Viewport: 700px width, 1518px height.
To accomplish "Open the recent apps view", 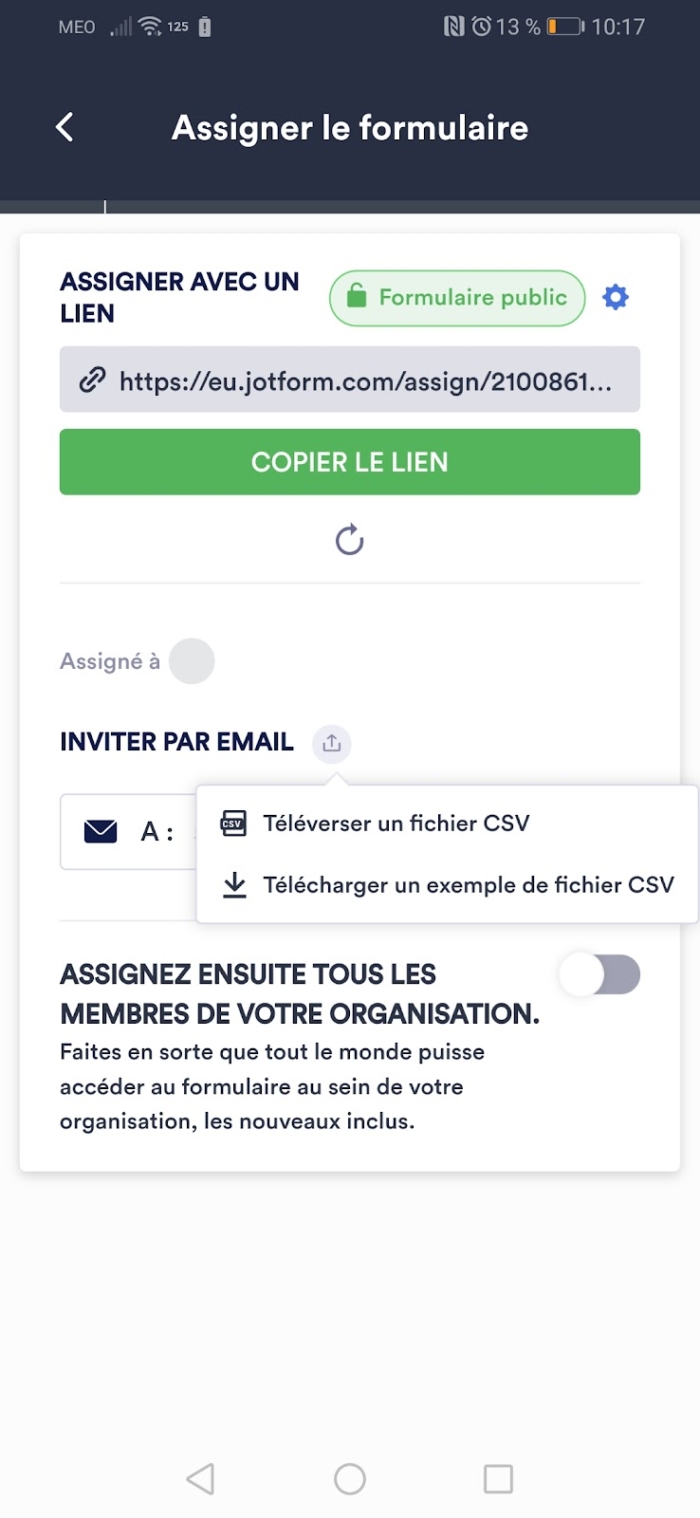I will [x=497, y=1478].
